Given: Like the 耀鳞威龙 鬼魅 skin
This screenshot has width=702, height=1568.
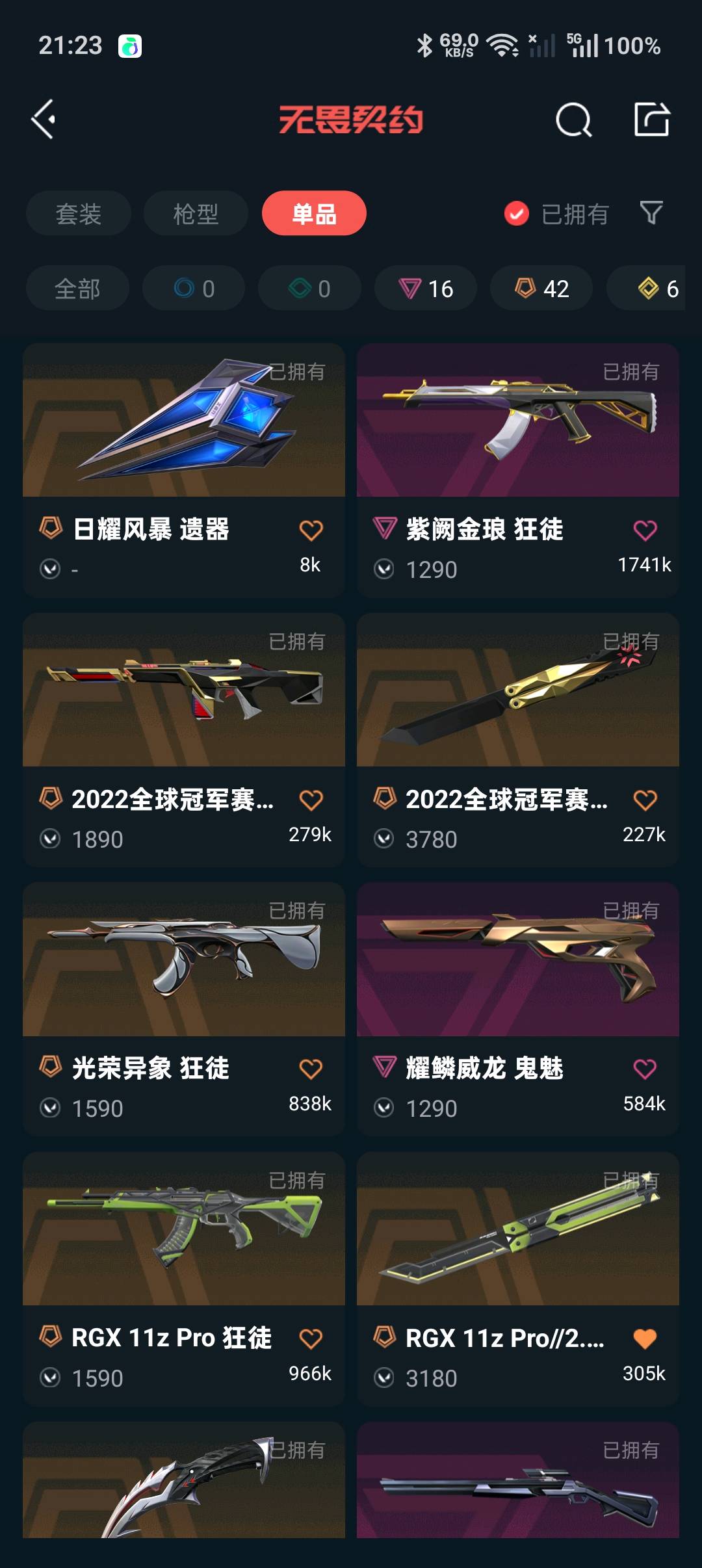Looking at the screenshot, I should pyautogui.click(x=645, y=1069).
